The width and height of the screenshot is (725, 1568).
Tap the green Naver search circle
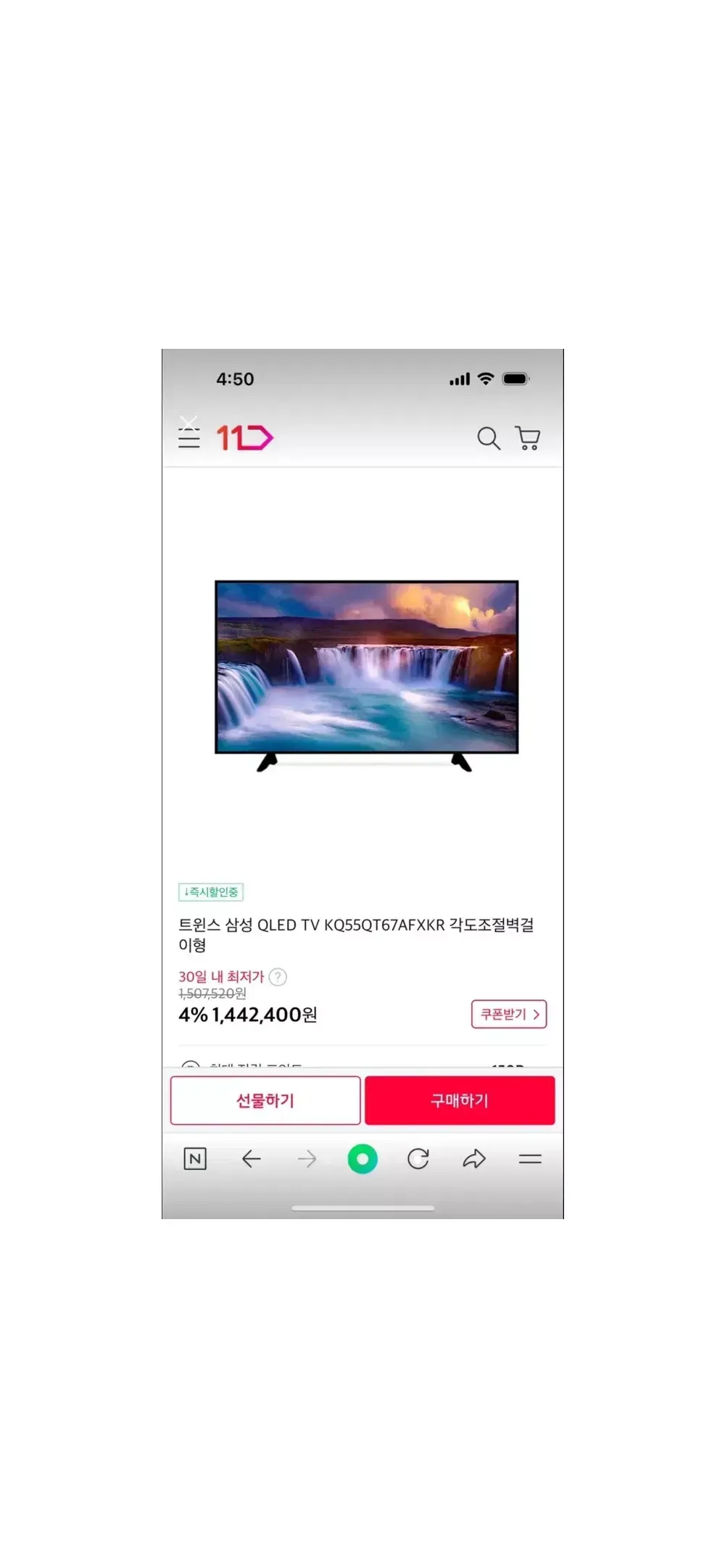point(362,1159)
